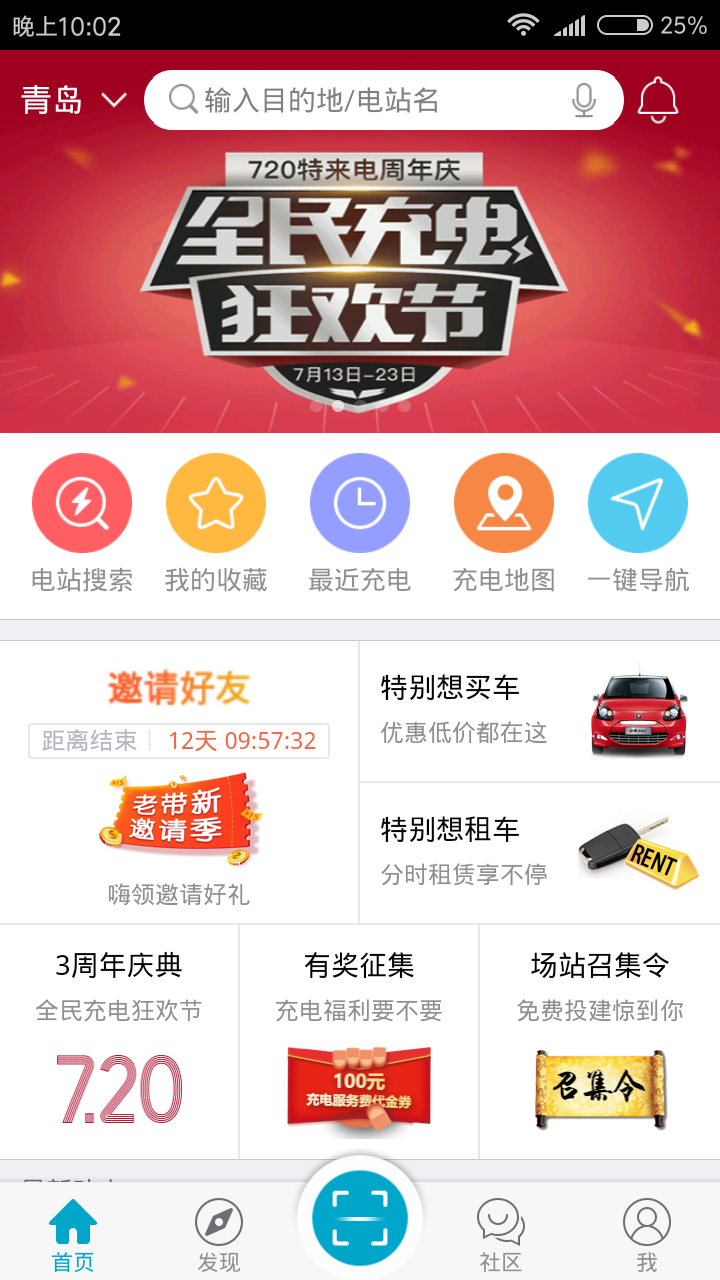Open the 特别想买车 card
The image size is (720, 1280).
[x=540, y=712]
